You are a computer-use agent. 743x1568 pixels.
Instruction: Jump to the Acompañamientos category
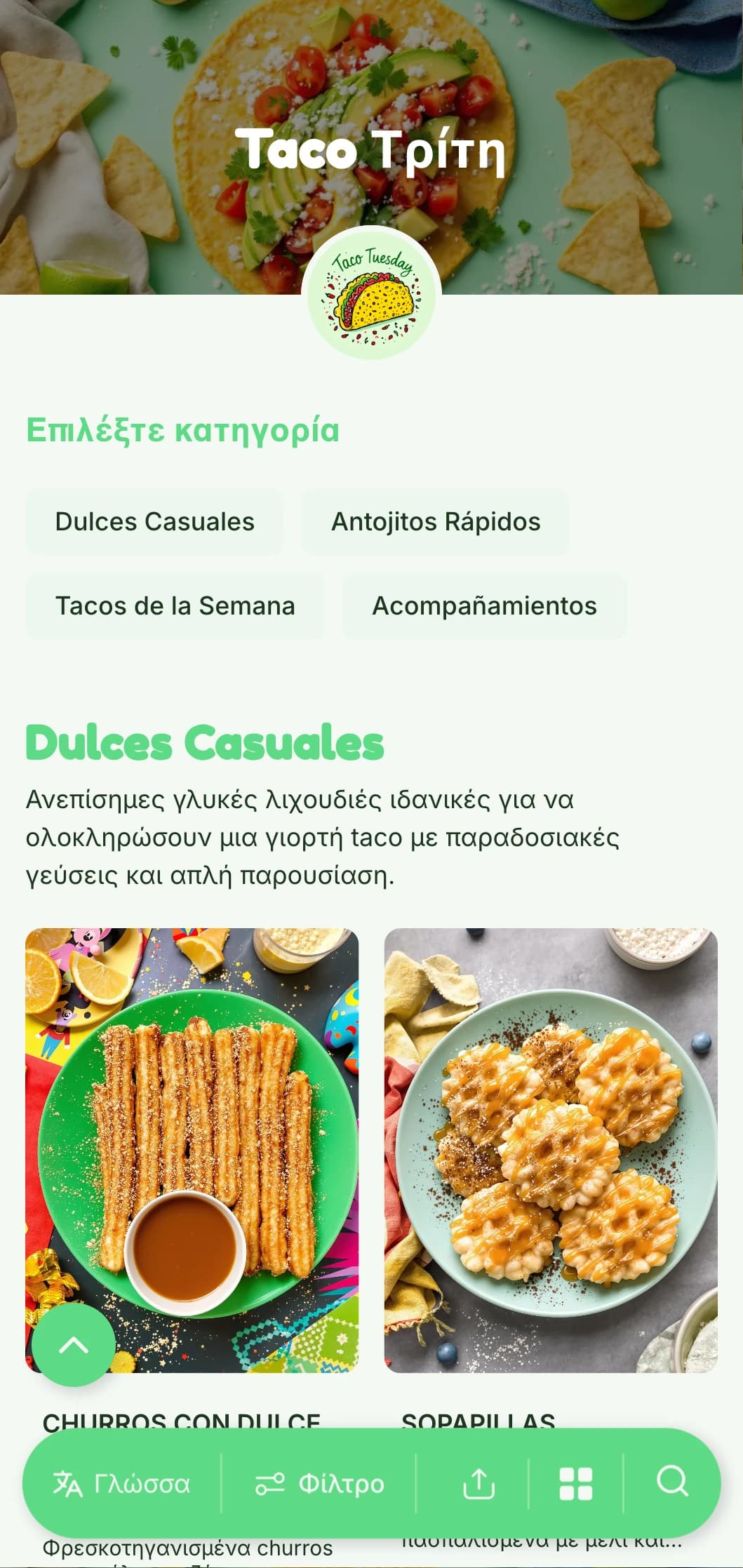(x=484, y=606)
